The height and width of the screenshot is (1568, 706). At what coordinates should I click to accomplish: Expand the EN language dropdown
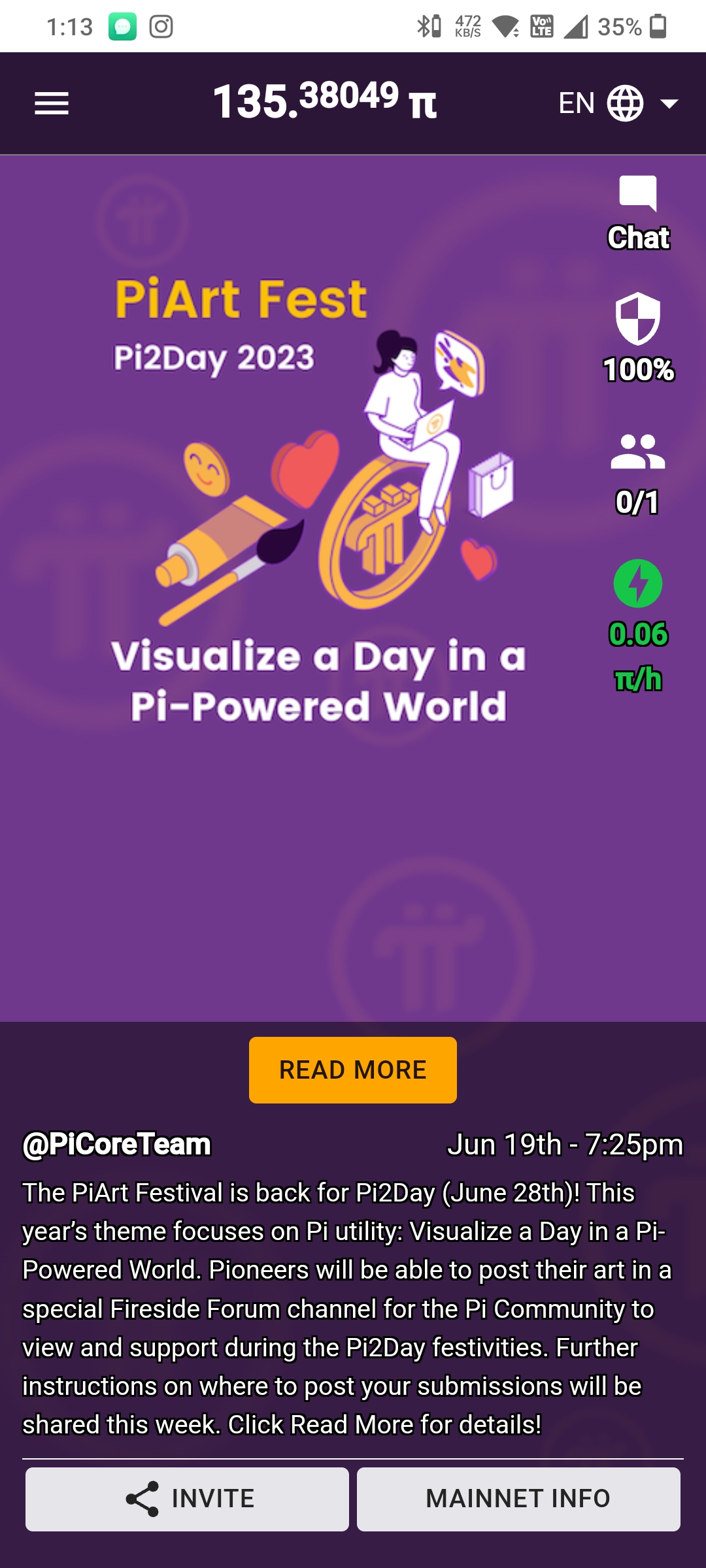(x=618, y=103)
